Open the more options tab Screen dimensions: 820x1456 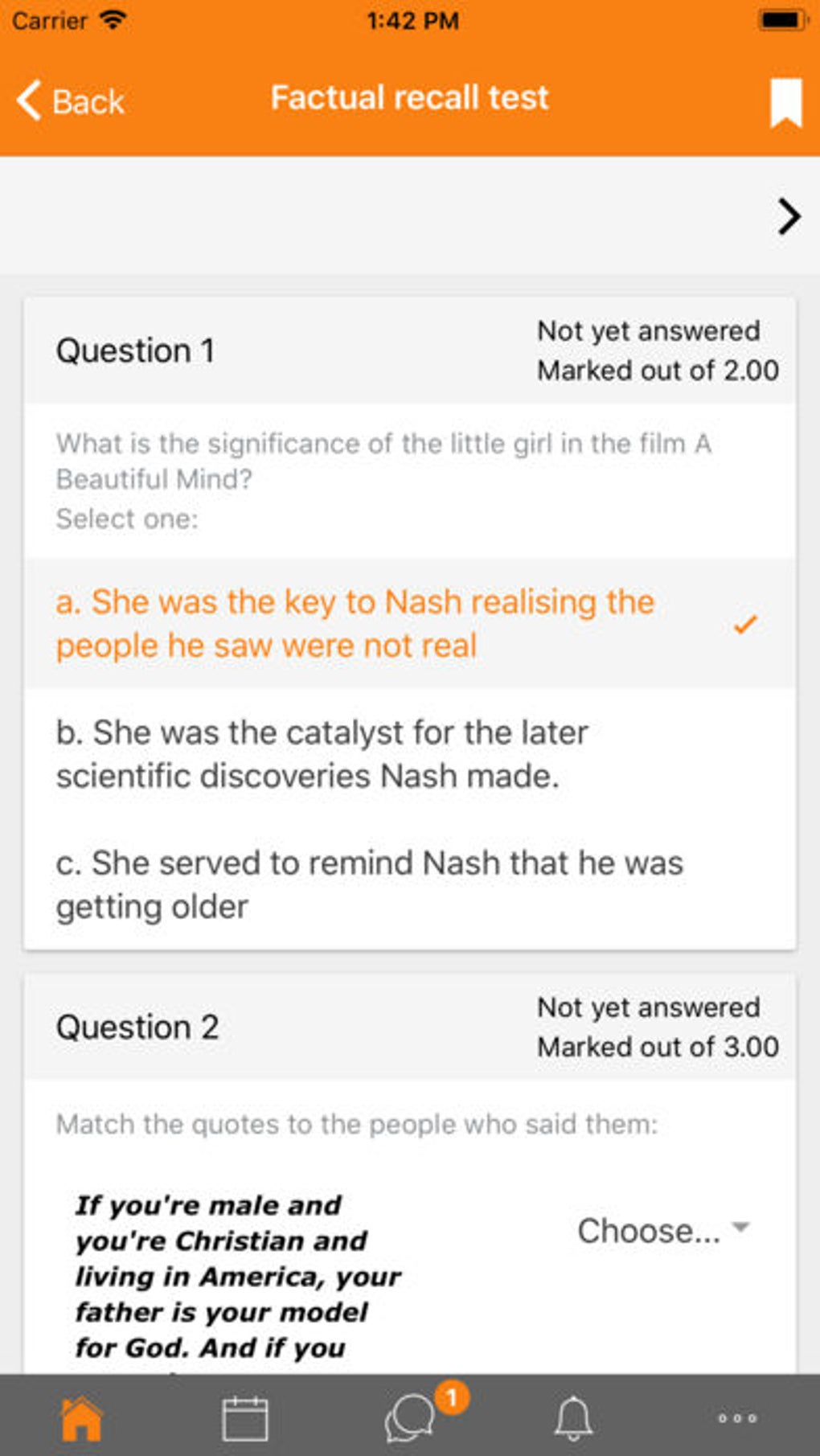click(x=737, y=1418)
